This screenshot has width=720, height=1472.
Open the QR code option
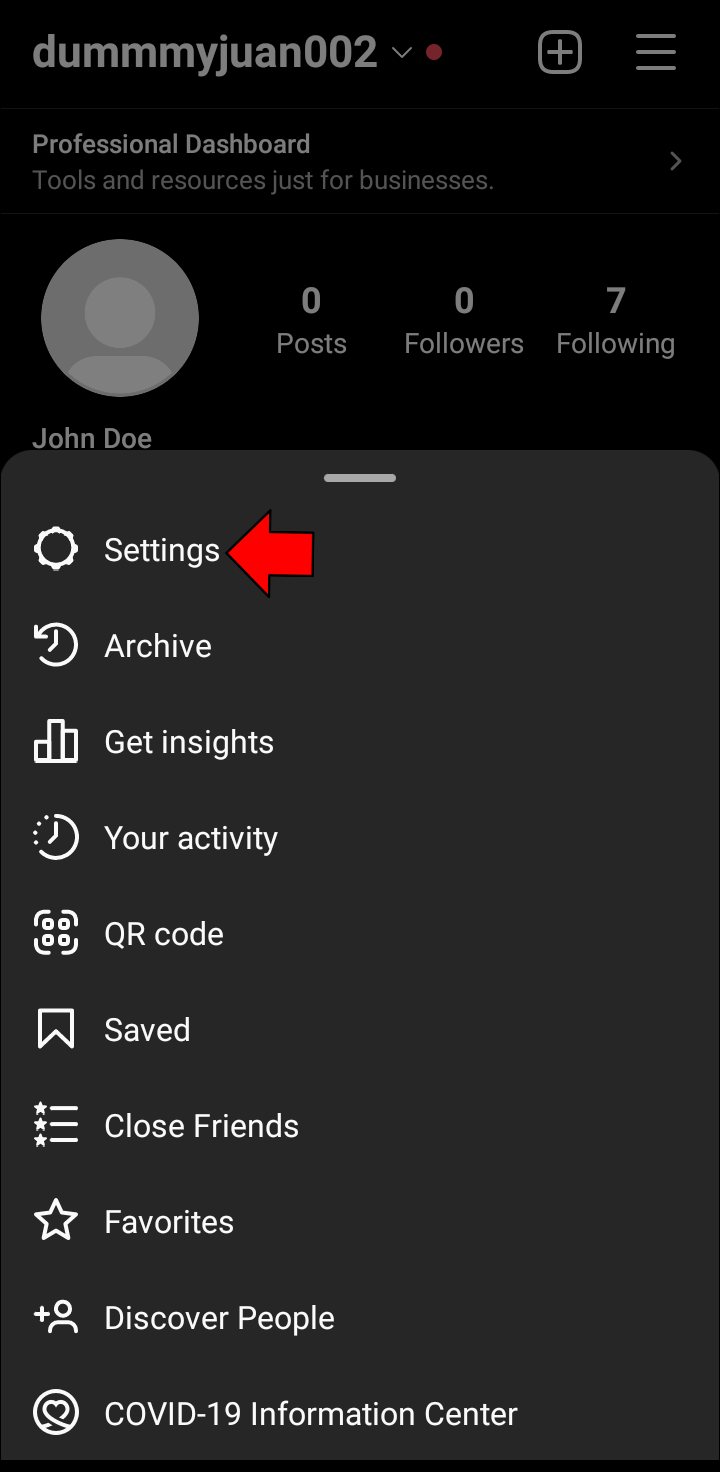(163, 934)
